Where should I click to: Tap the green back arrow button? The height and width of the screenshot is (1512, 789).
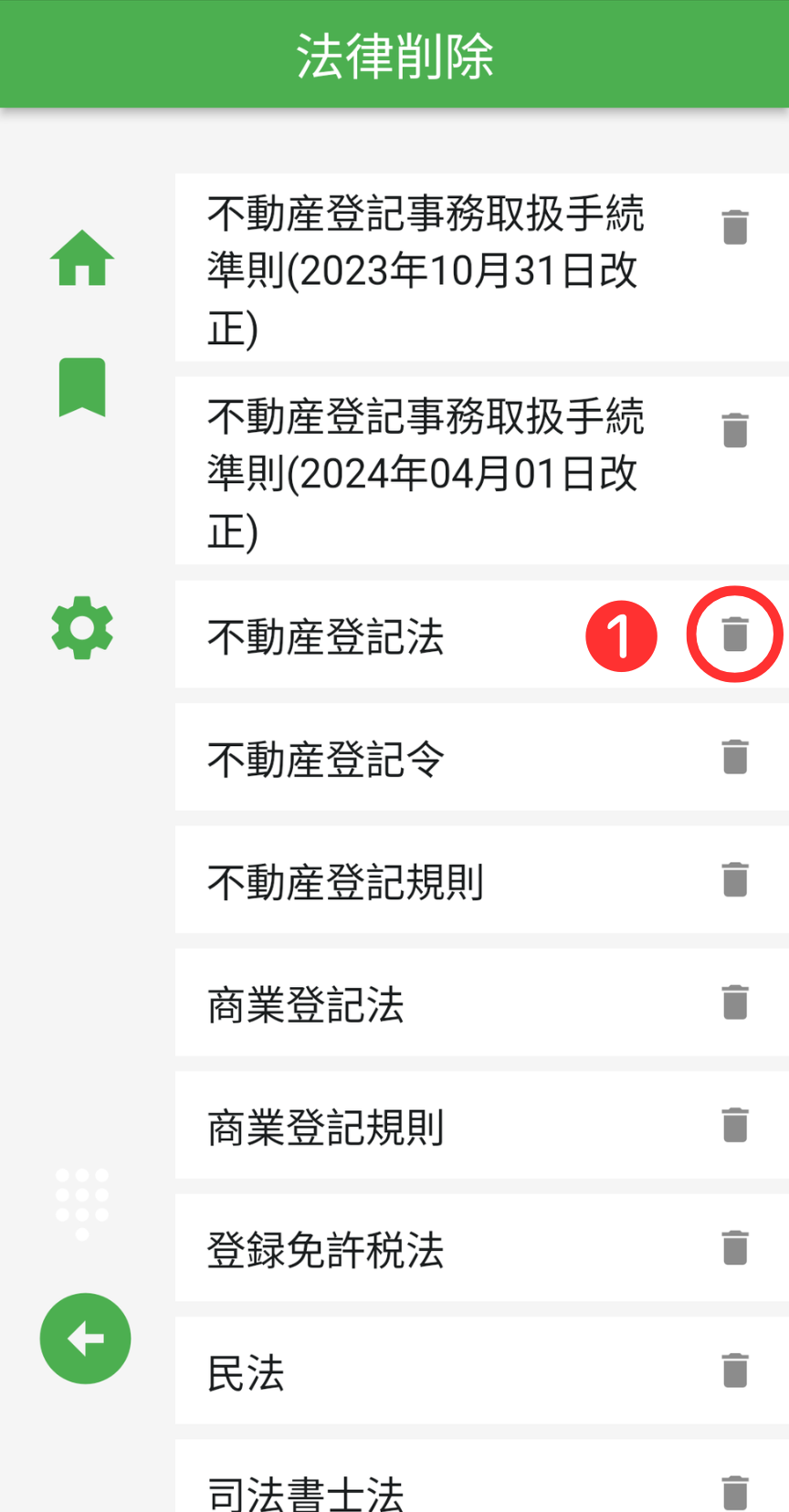point(85,1339)
